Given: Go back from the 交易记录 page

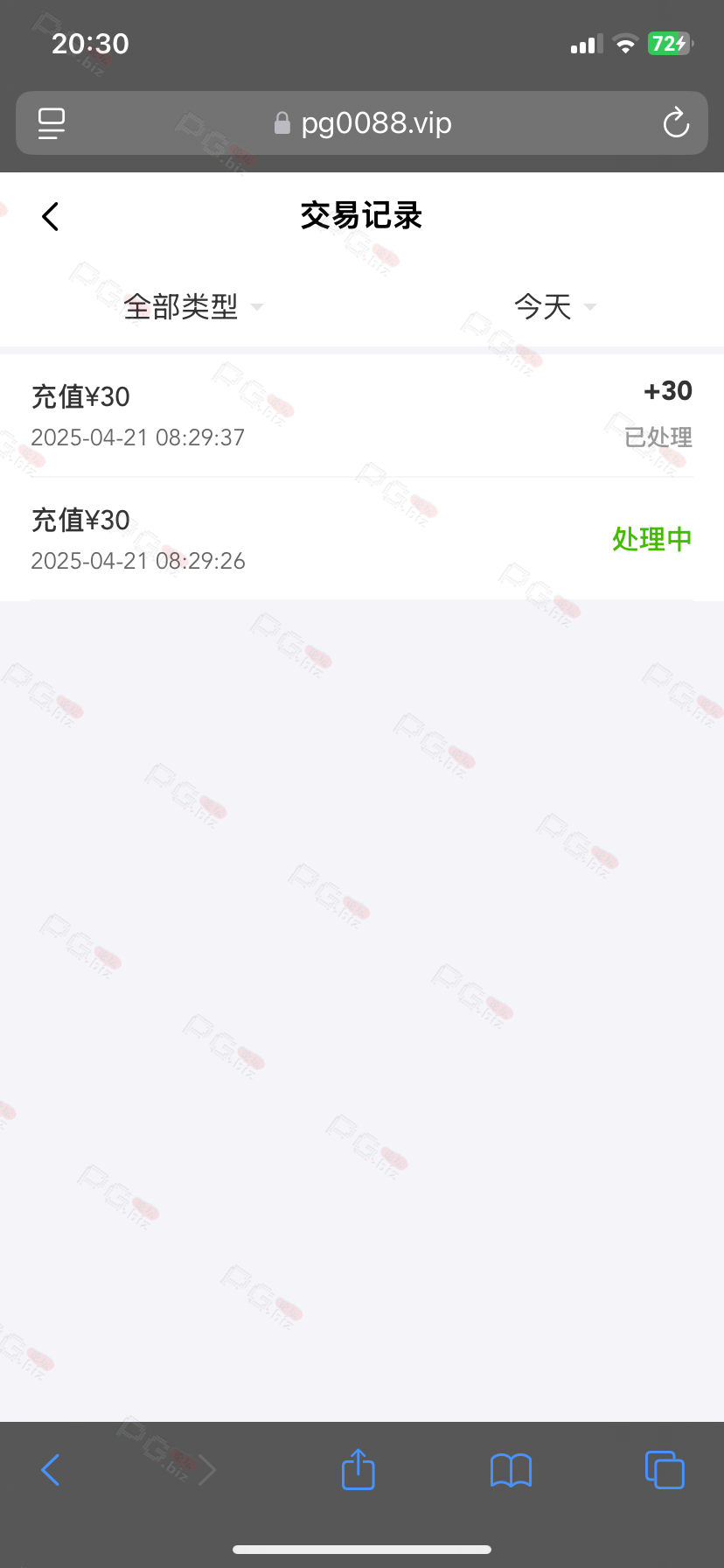Looking at the screenshot, I should pos(51,216).
